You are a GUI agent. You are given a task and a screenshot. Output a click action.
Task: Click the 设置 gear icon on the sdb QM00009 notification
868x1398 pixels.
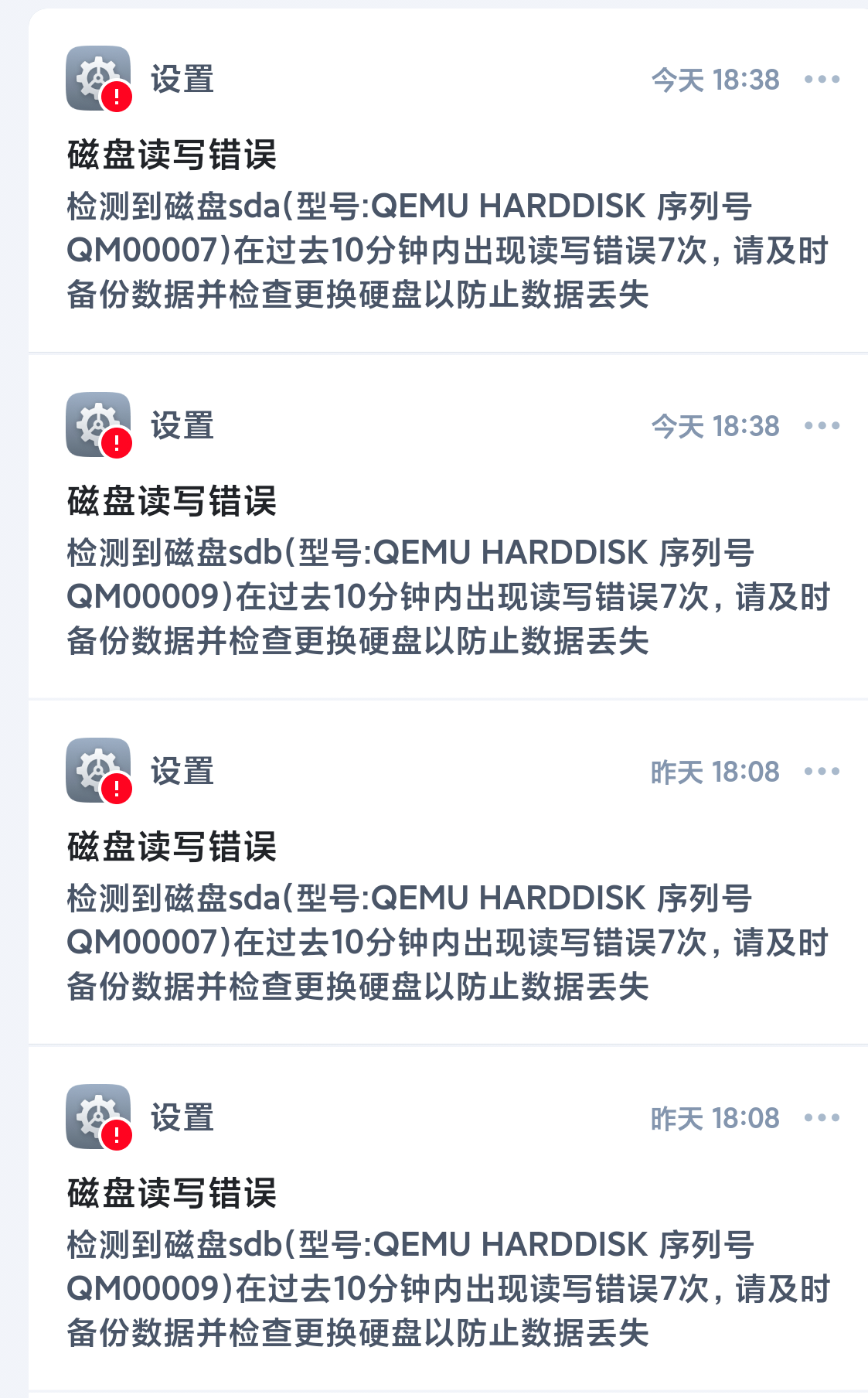pyautogui.click(x=97, y=425)
